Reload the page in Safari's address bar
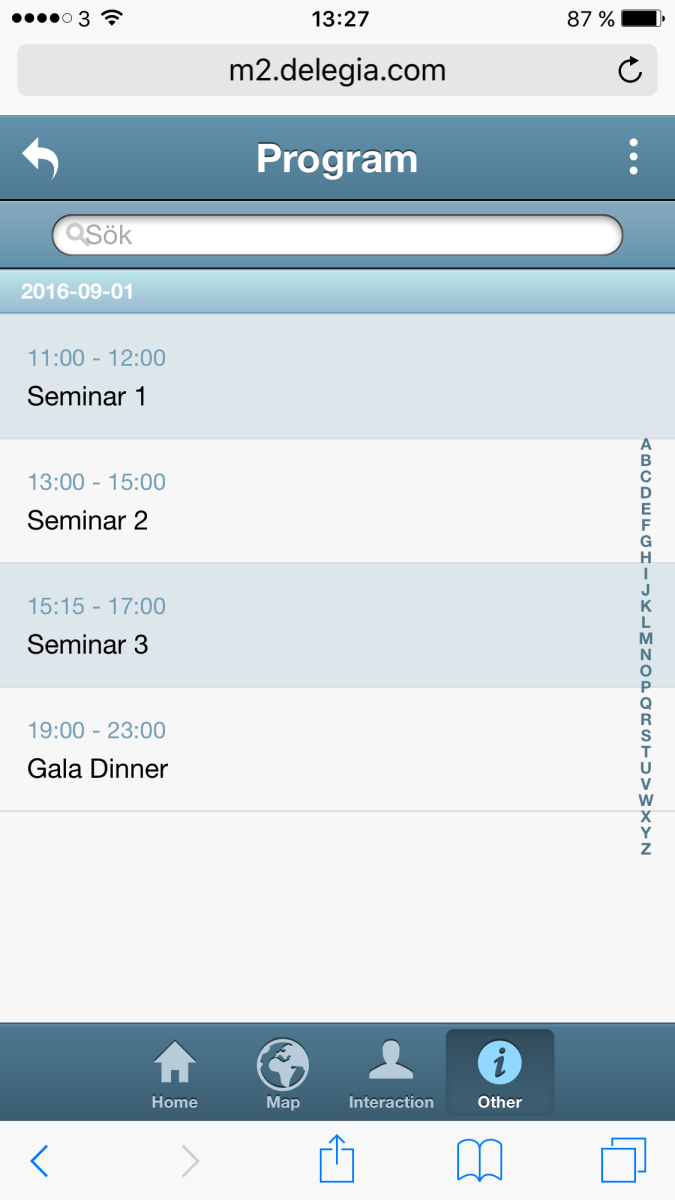Screen dimensions: 675x1200 (x=630, y=71)
